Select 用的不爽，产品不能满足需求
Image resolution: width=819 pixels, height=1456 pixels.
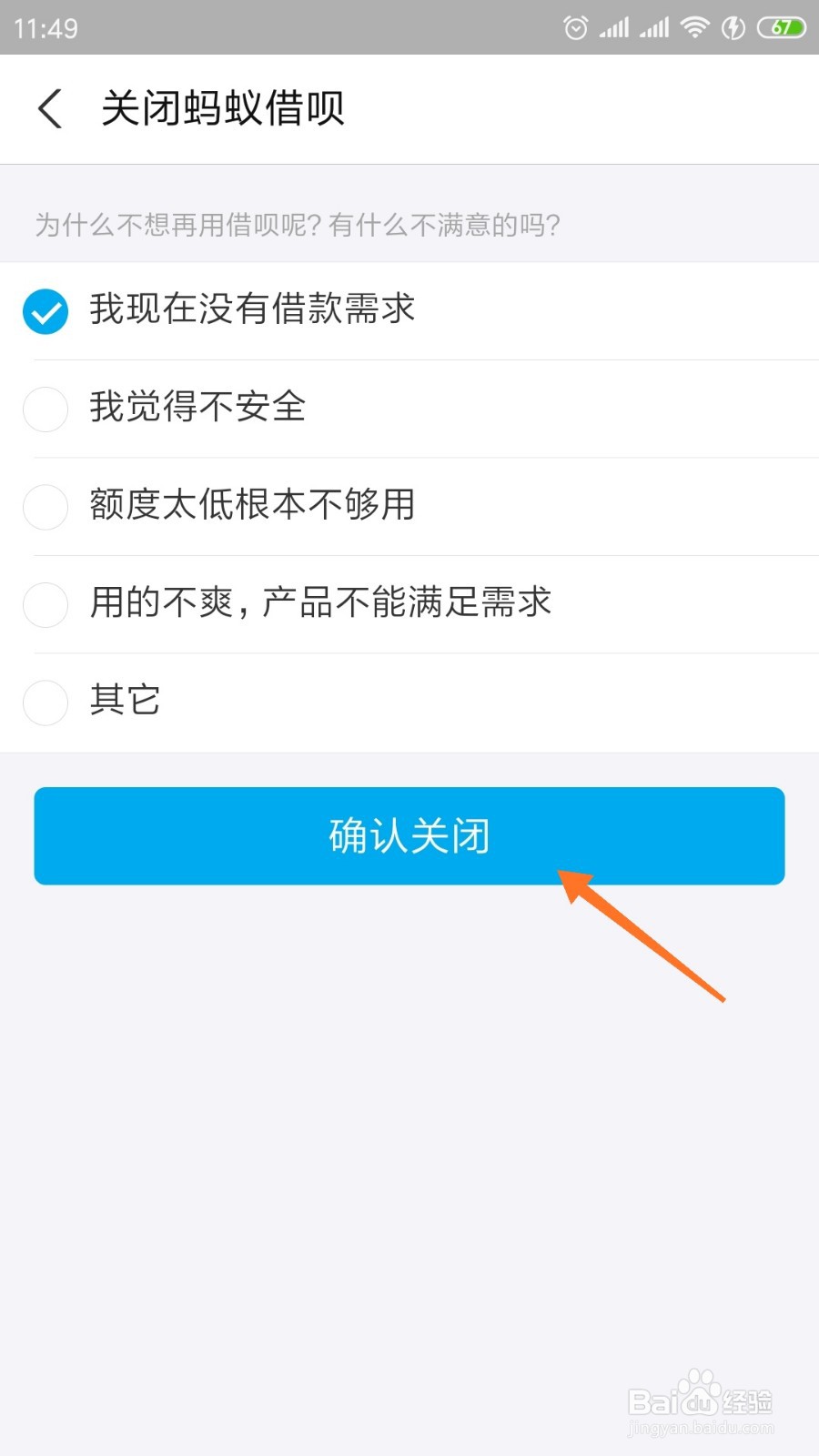[x=320, y=604]
